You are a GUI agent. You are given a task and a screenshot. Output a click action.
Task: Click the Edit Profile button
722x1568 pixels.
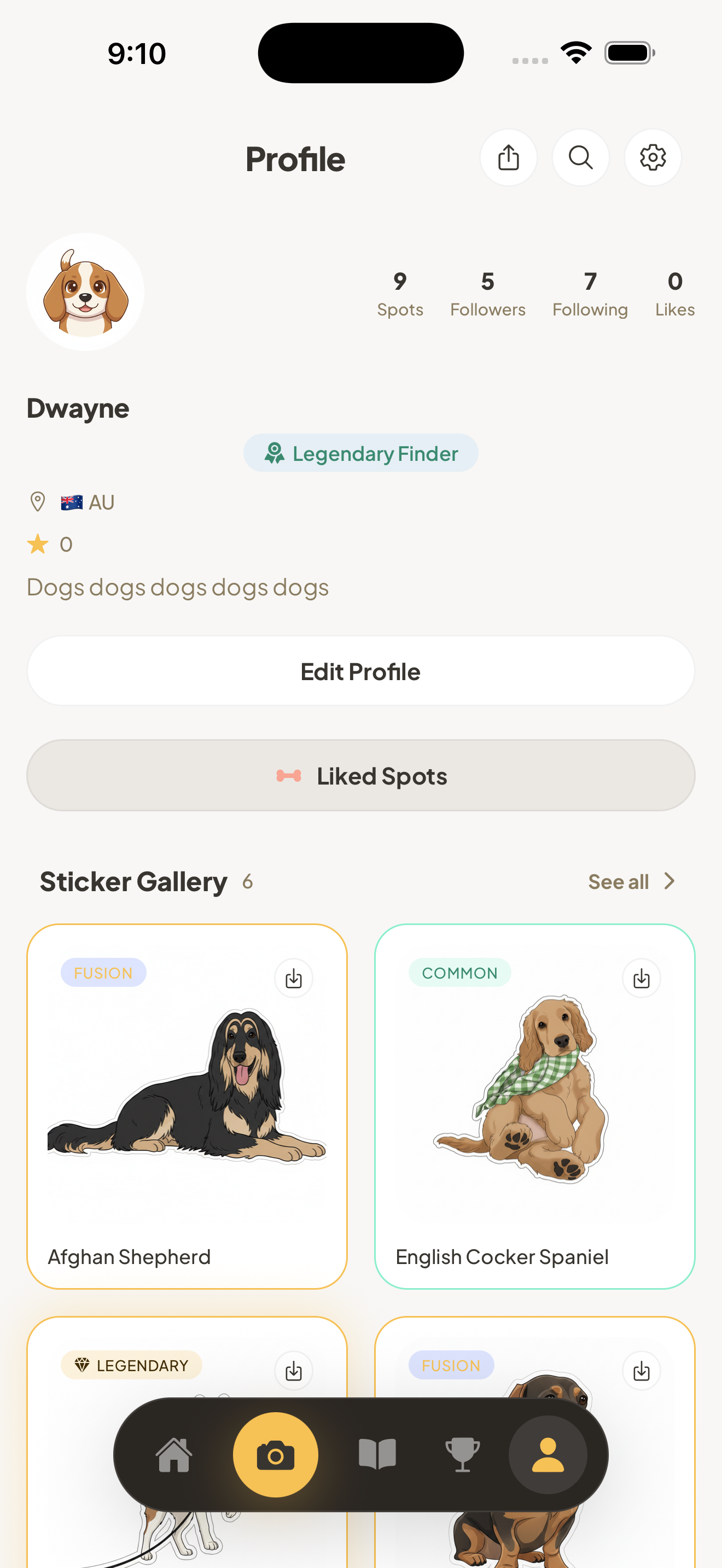pos(360,671)
